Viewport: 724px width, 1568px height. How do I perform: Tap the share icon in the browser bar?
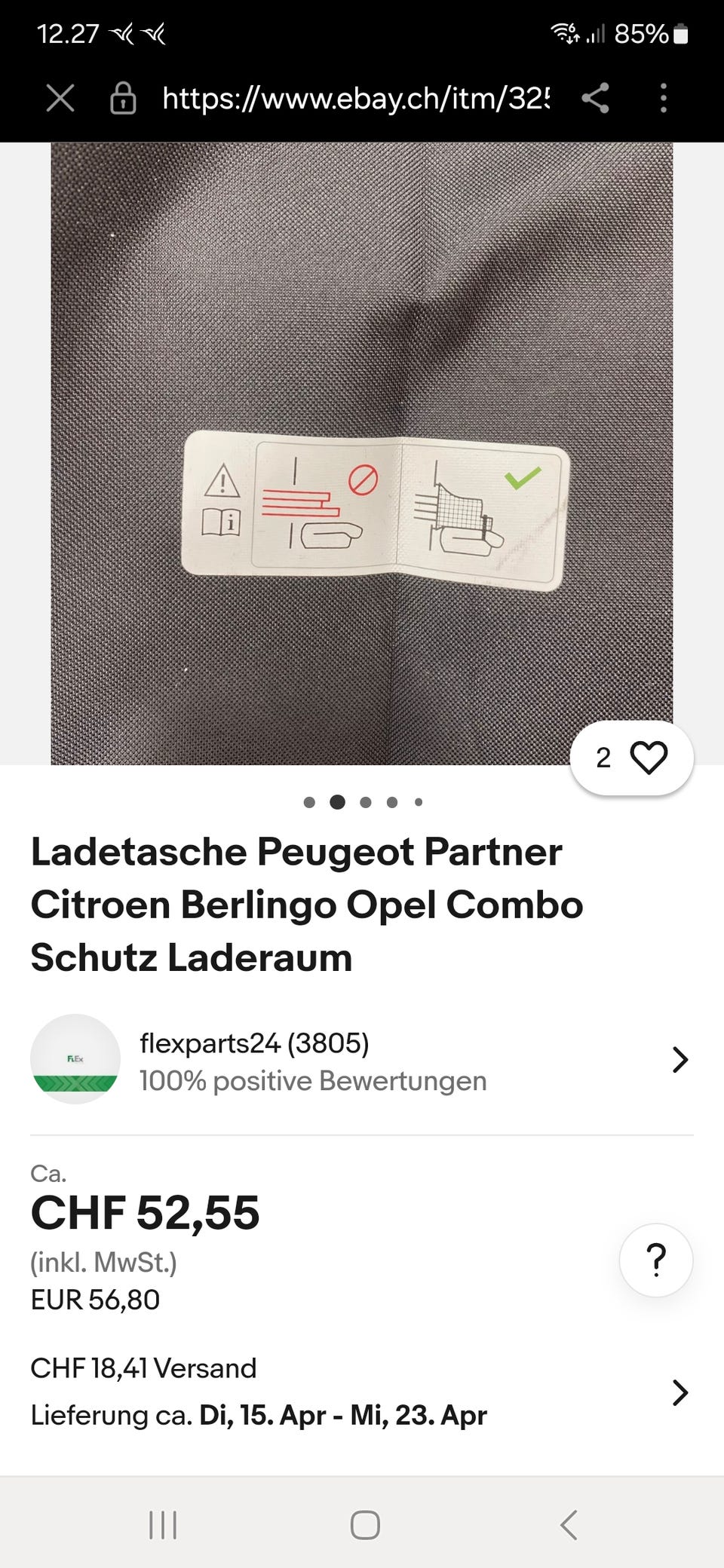pyautogui.click(x=595, y=97)
